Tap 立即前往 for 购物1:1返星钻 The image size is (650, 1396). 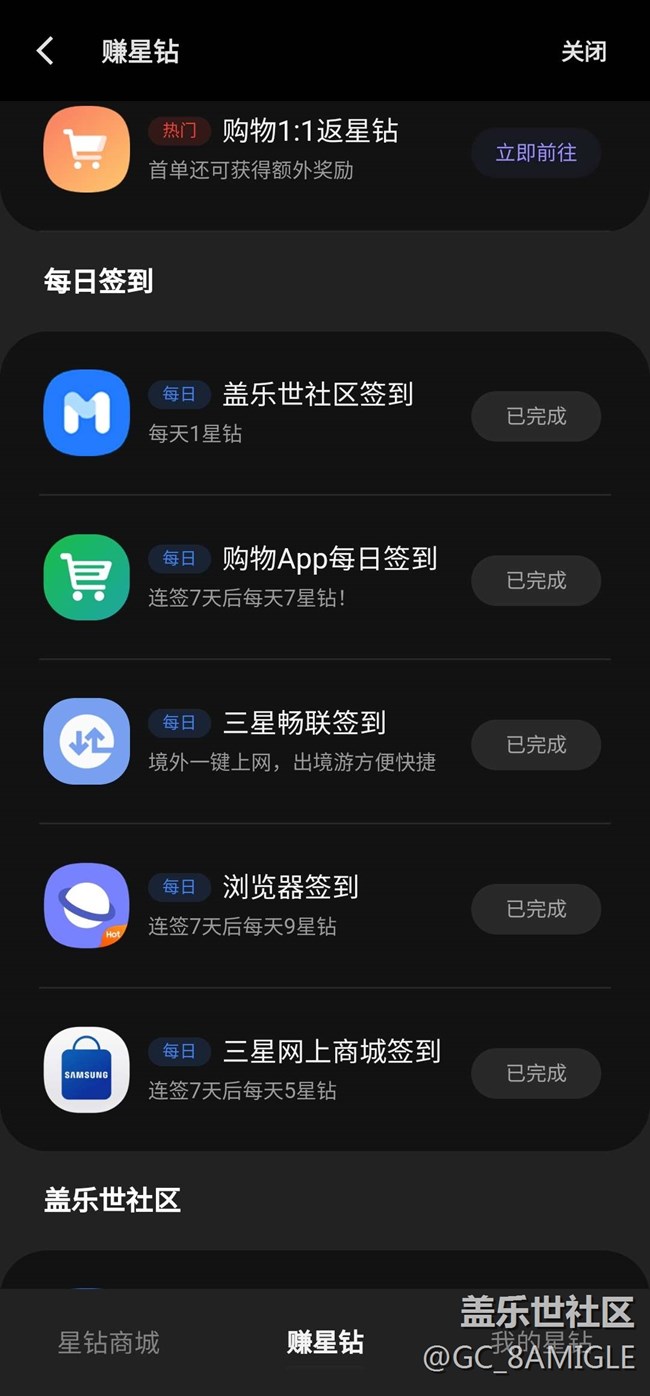coord(536,153)
